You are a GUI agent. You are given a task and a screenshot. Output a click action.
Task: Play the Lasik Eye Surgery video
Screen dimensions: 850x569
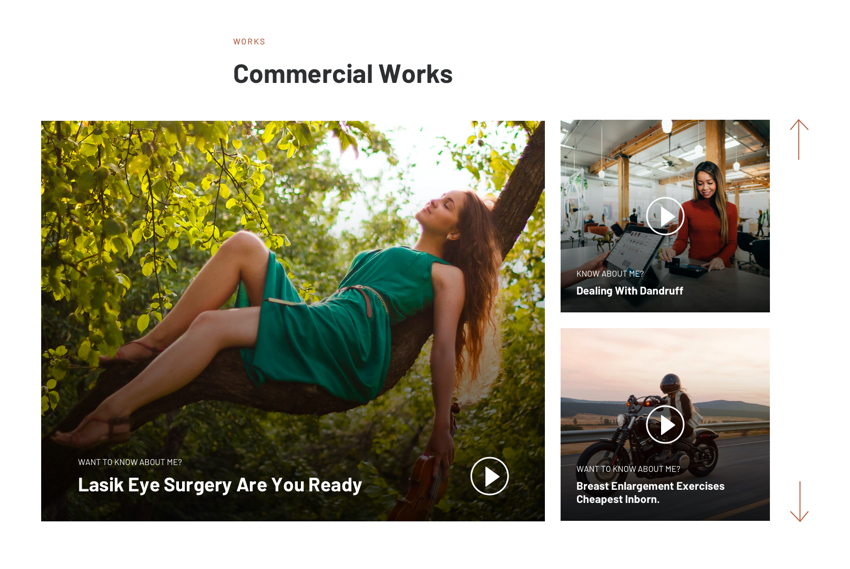point(489,476)
